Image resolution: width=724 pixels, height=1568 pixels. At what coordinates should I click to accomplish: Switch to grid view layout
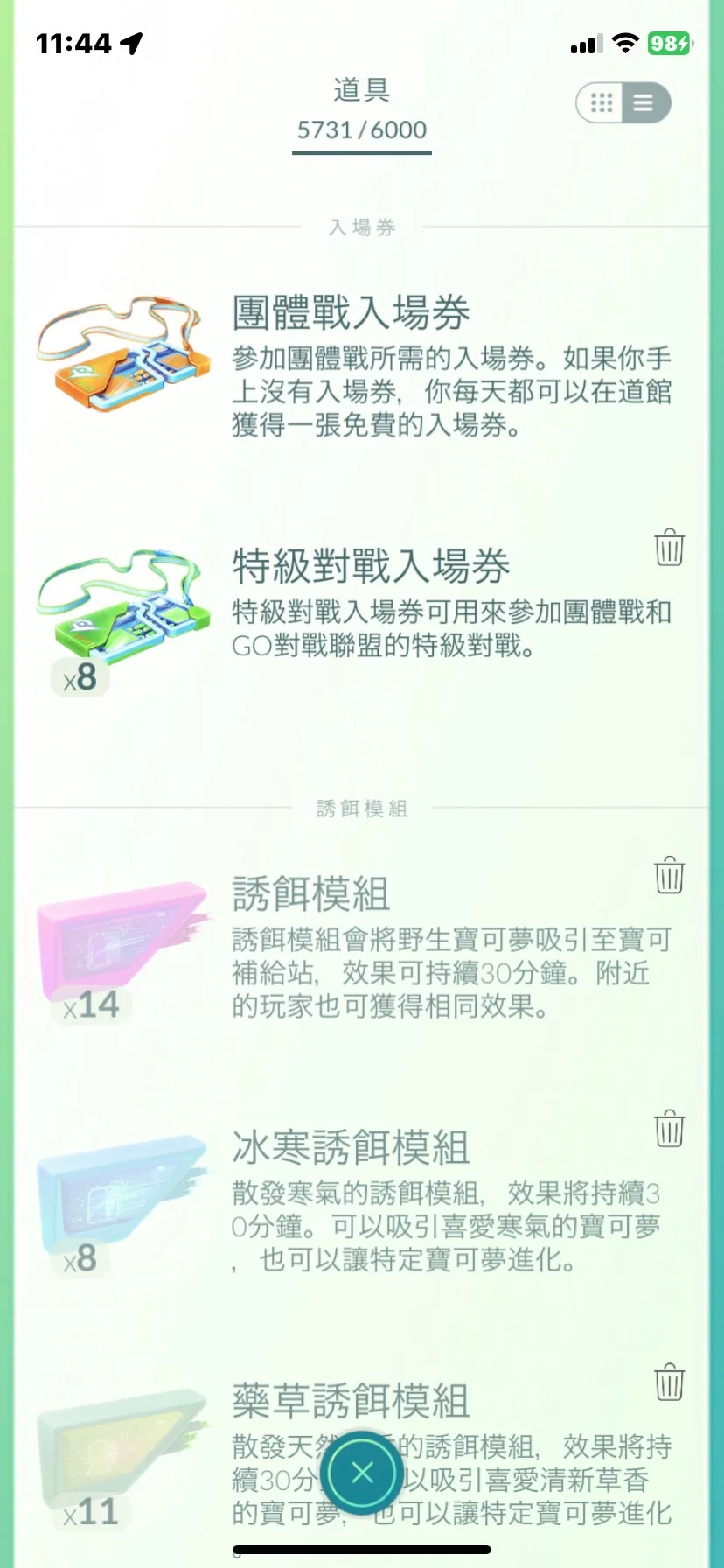[x=602, y=103]
